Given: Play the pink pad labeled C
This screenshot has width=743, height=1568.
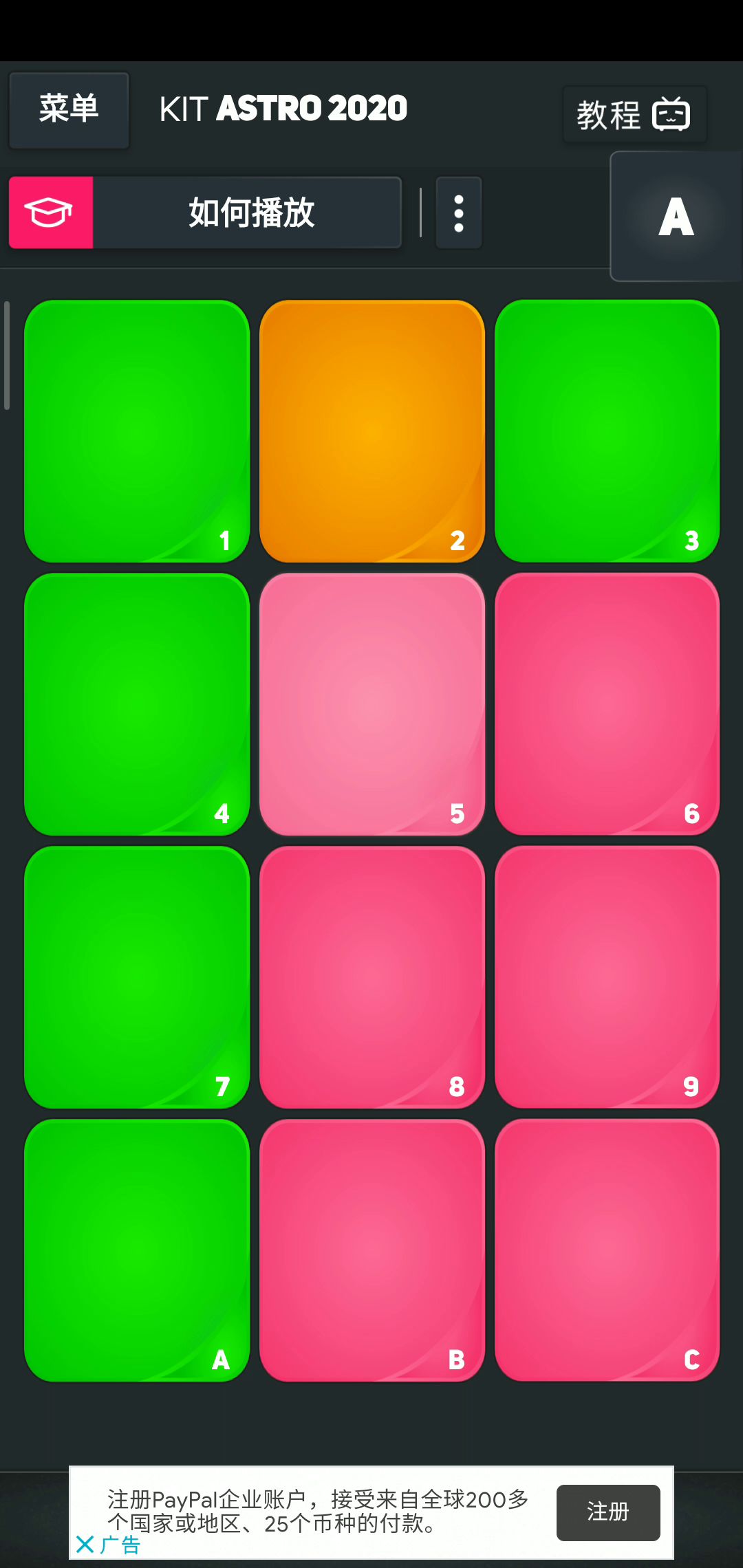Looking at the screenshot, I should tap(607, 1250).
